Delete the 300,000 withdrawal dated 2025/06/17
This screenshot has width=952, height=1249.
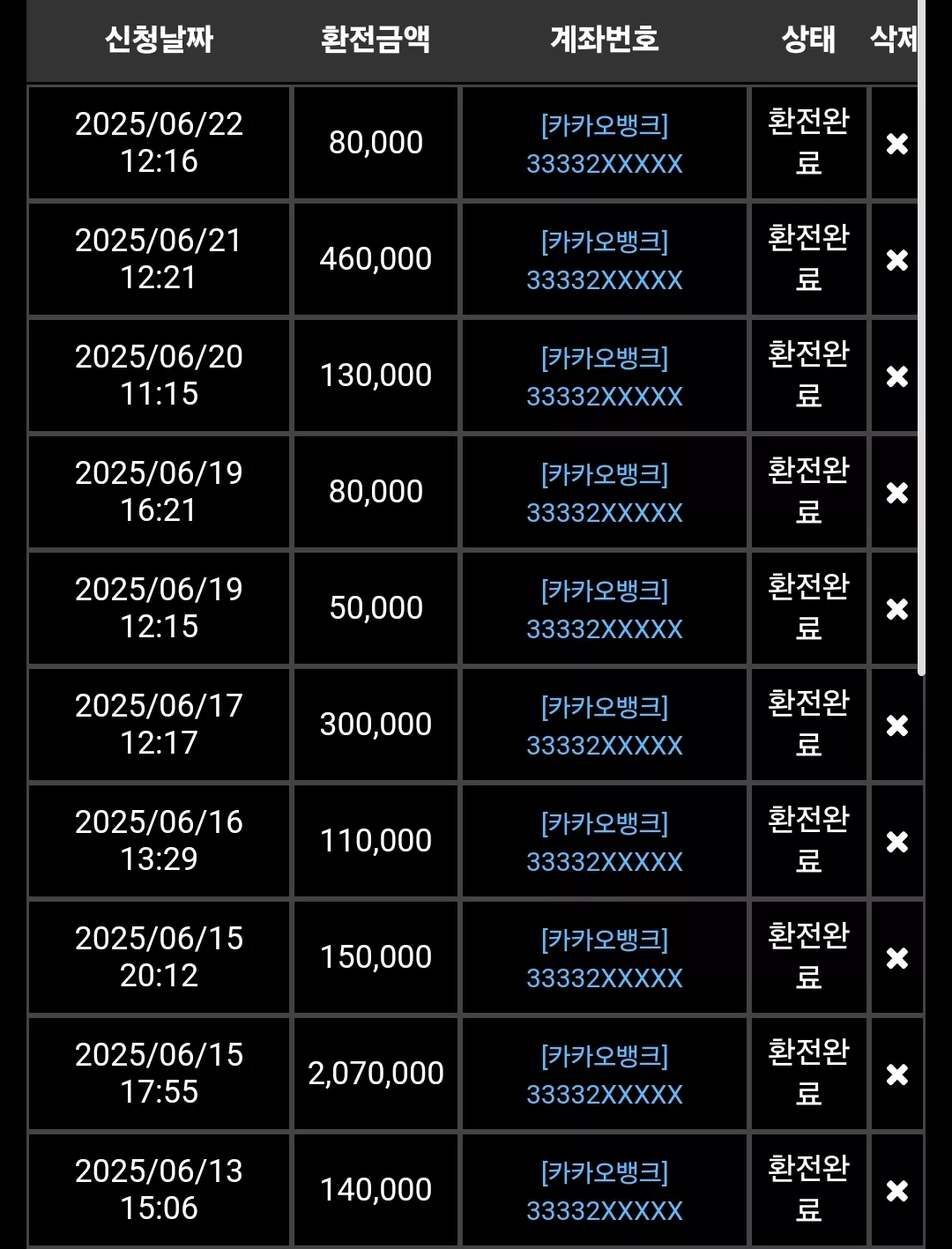coord(897,725)
